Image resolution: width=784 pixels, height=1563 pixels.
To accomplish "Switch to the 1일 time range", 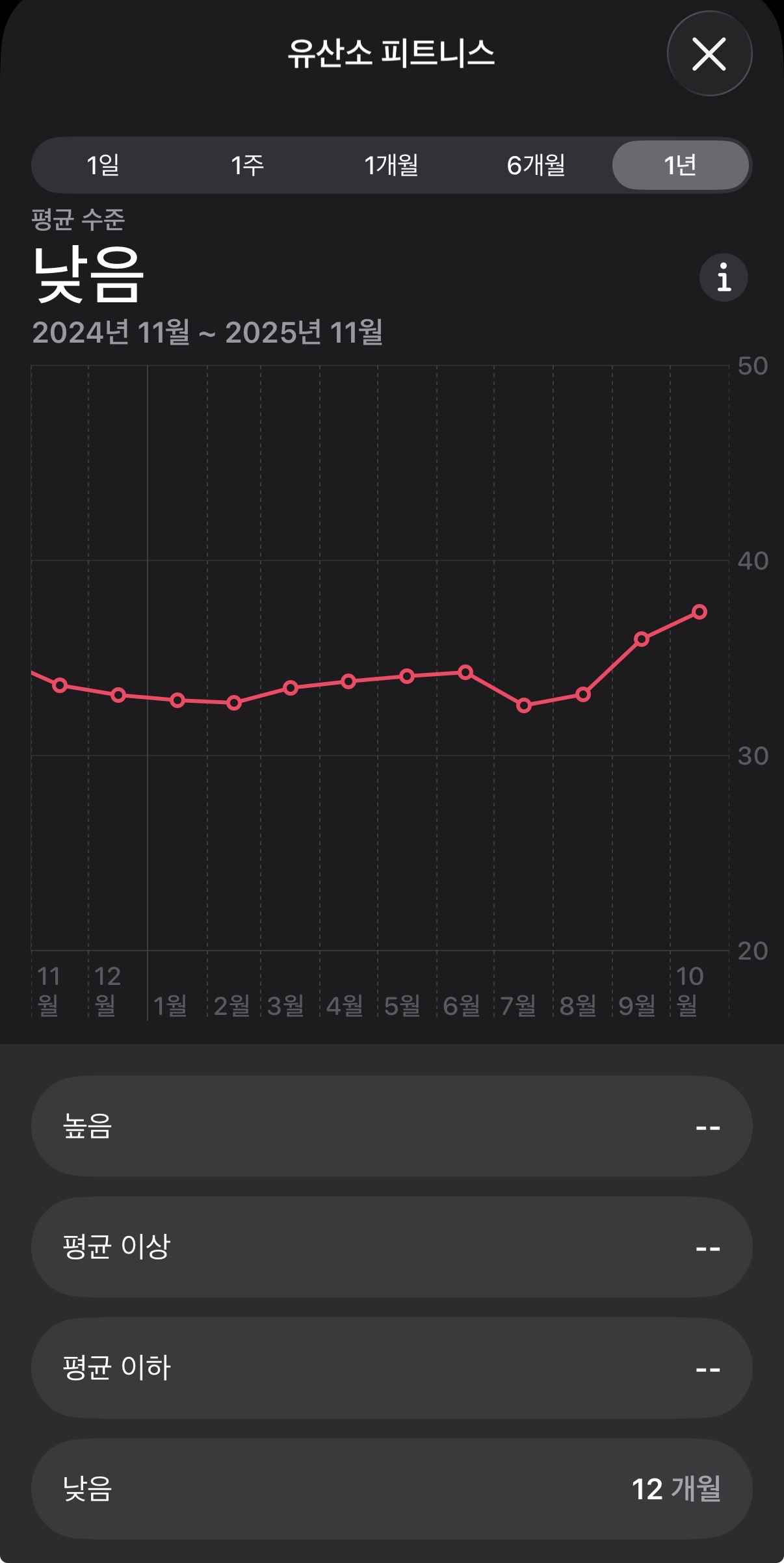I will pyautogui.click(x=103, y=165).
